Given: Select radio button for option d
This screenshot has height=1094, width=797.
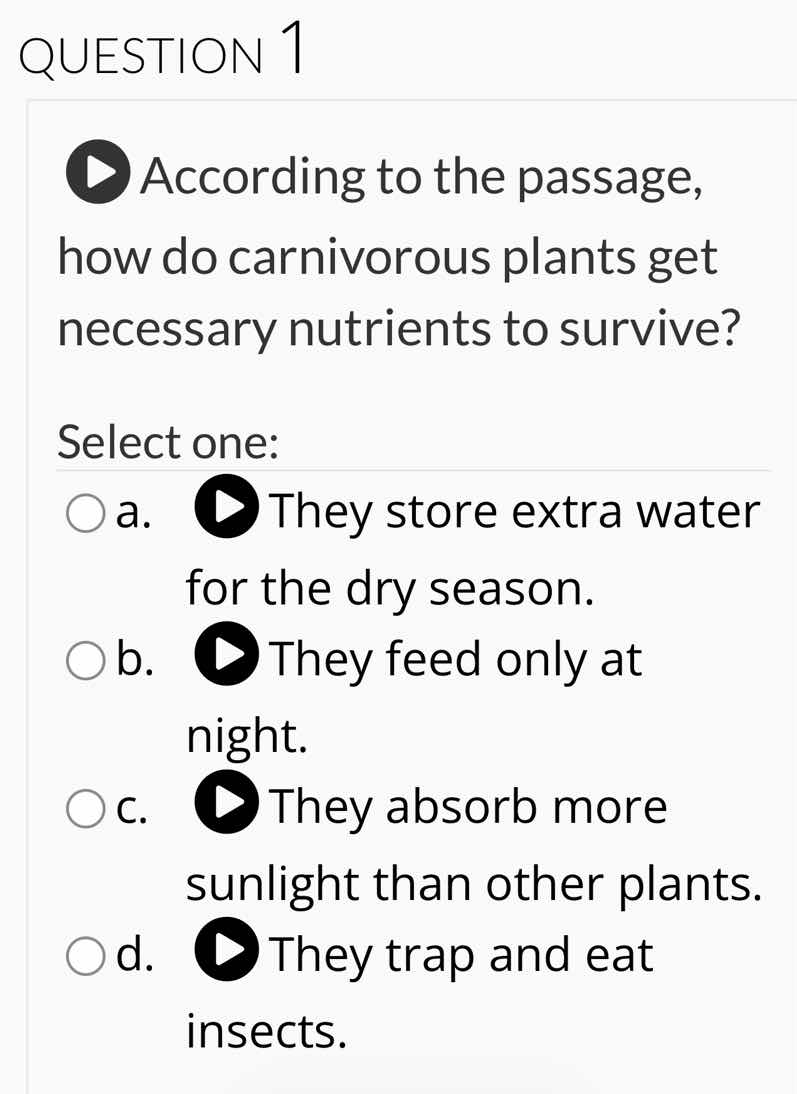Looking at the screenshot, I should 84,955.
